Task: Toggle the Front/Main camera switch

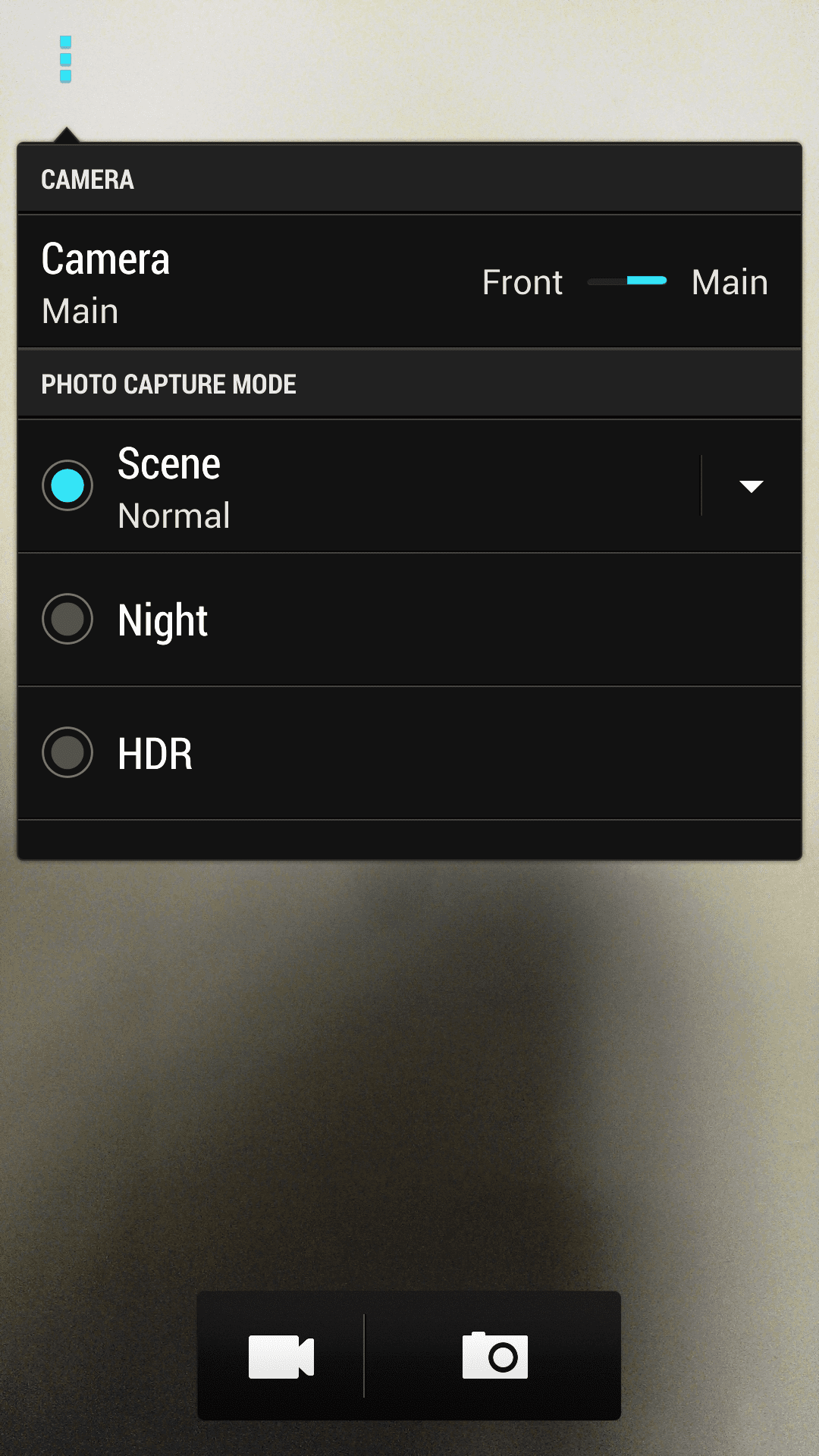Action: click(x=627, y=281)
